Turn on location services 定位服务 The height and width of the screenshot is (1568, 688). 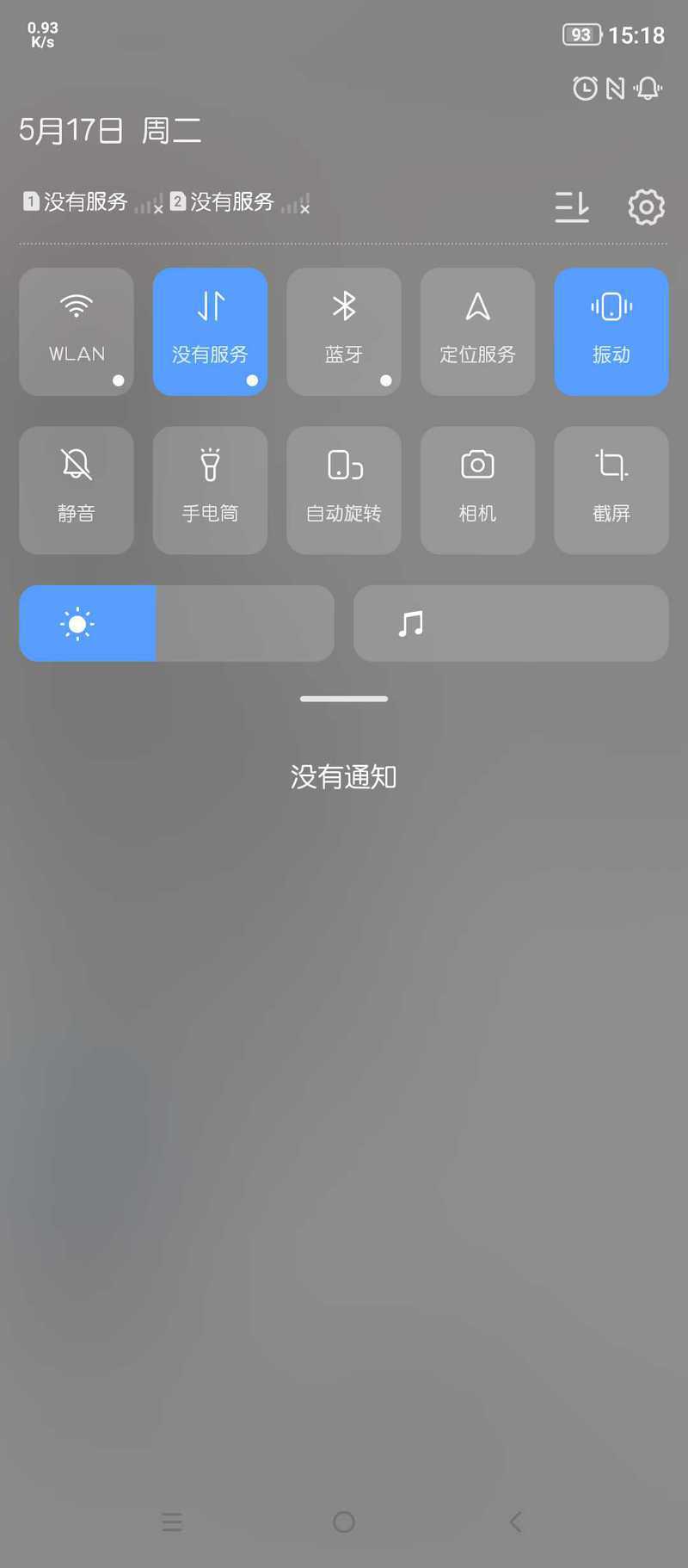tap(477, 331)
